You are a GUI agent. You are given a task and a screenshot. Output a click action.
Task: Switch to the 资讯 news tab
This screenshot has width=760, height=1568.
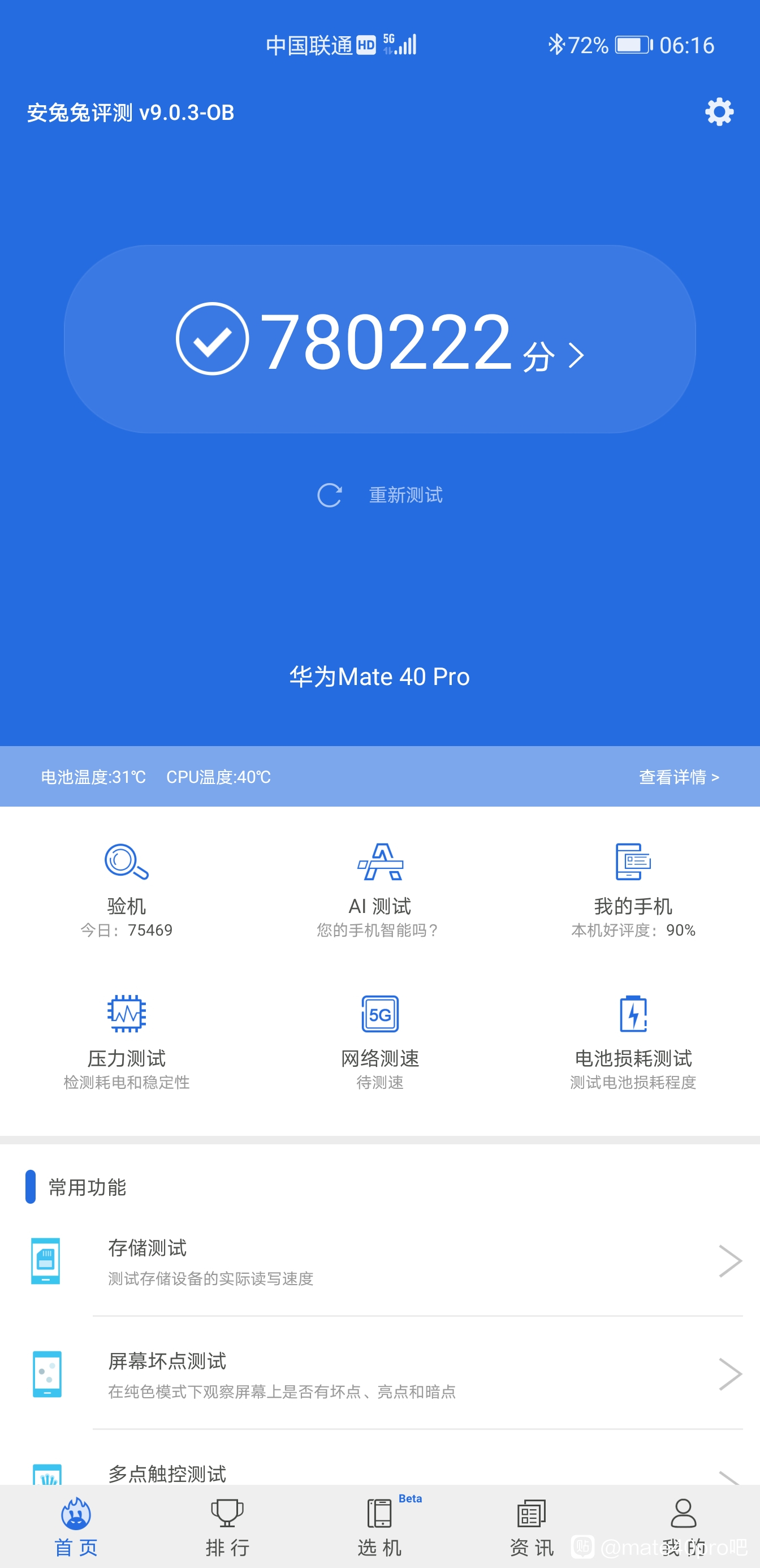pos(532,1527)
